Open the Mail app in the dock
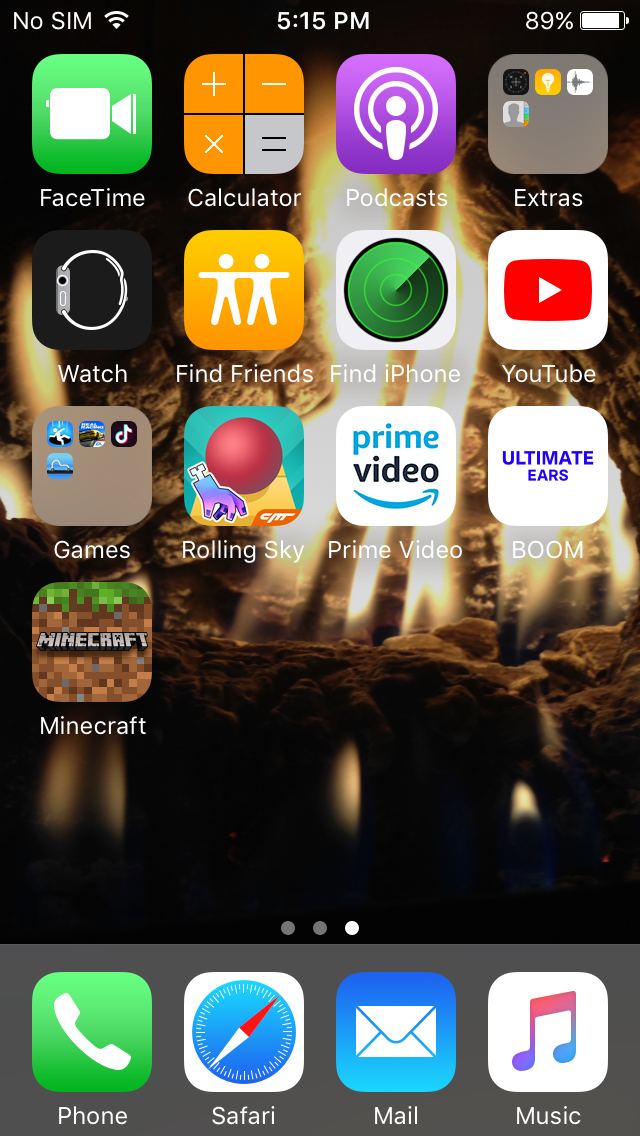 click(x=396, y=1032)
